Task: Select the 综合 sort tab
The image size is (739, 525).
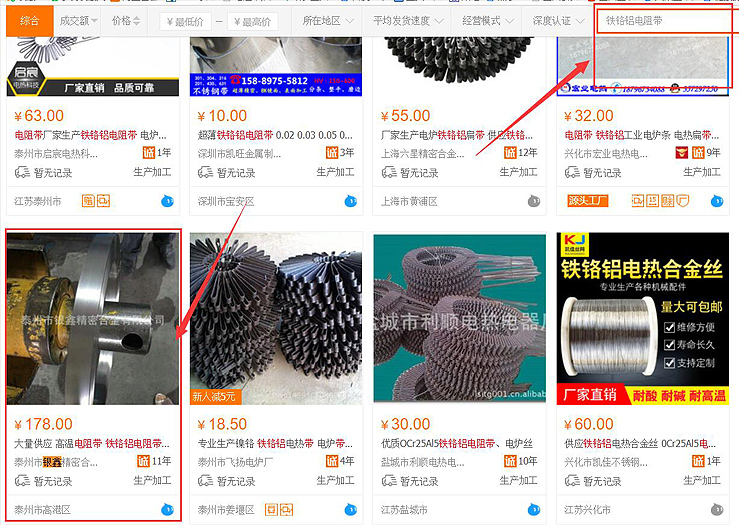Action: (30, 20)
